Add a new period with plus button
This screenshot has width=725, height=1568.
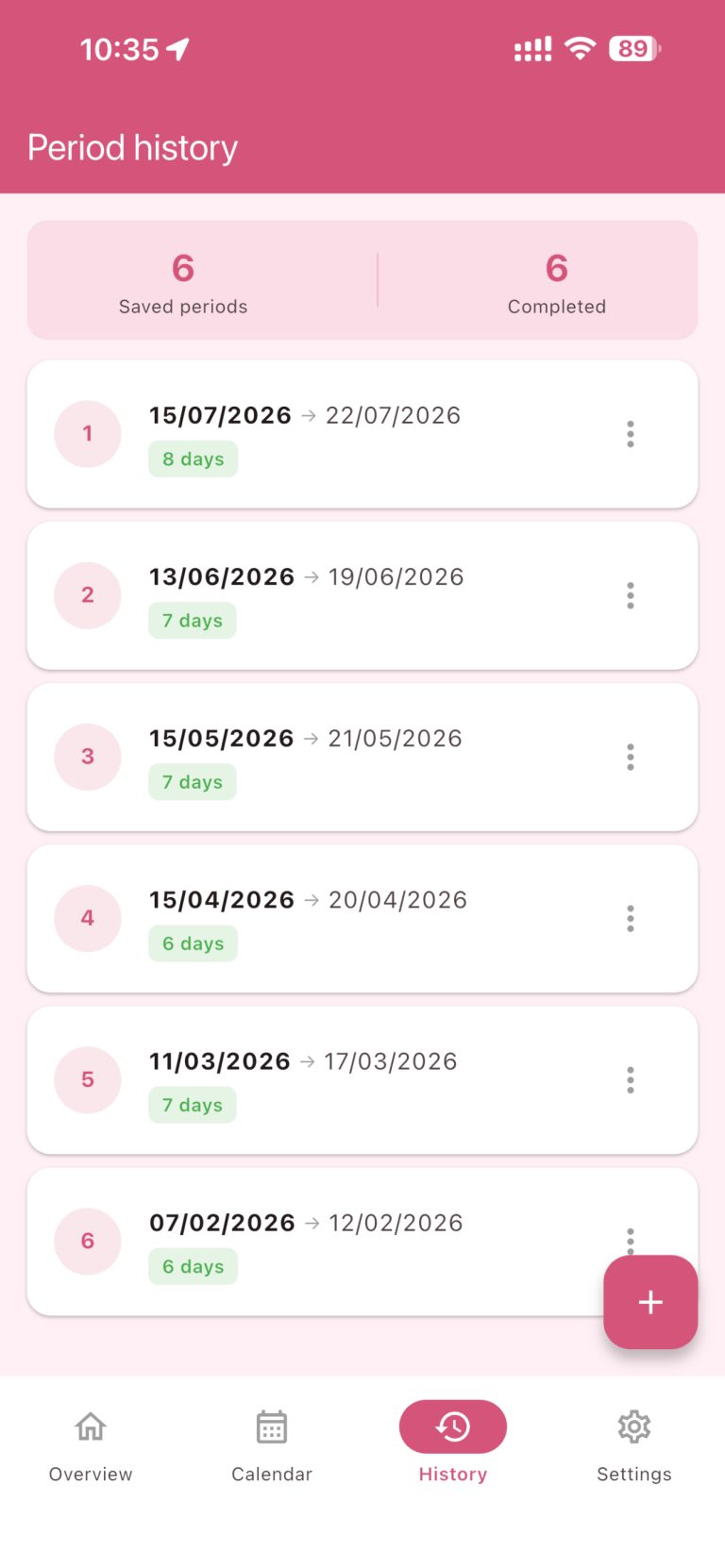click(x=650, y=1302)
